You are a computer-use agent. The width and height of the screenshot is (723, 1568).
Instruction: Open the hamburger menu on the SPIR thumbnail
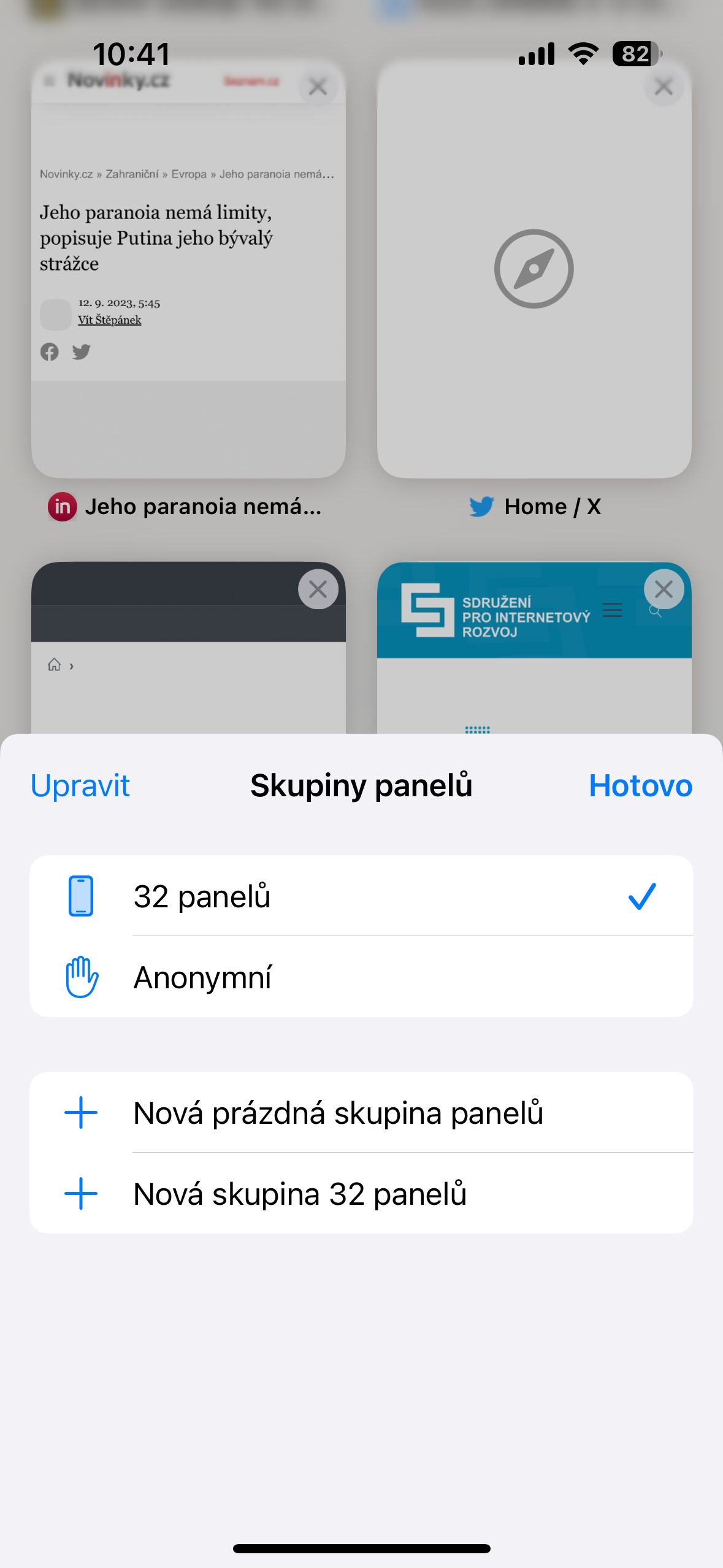[611, 610]
